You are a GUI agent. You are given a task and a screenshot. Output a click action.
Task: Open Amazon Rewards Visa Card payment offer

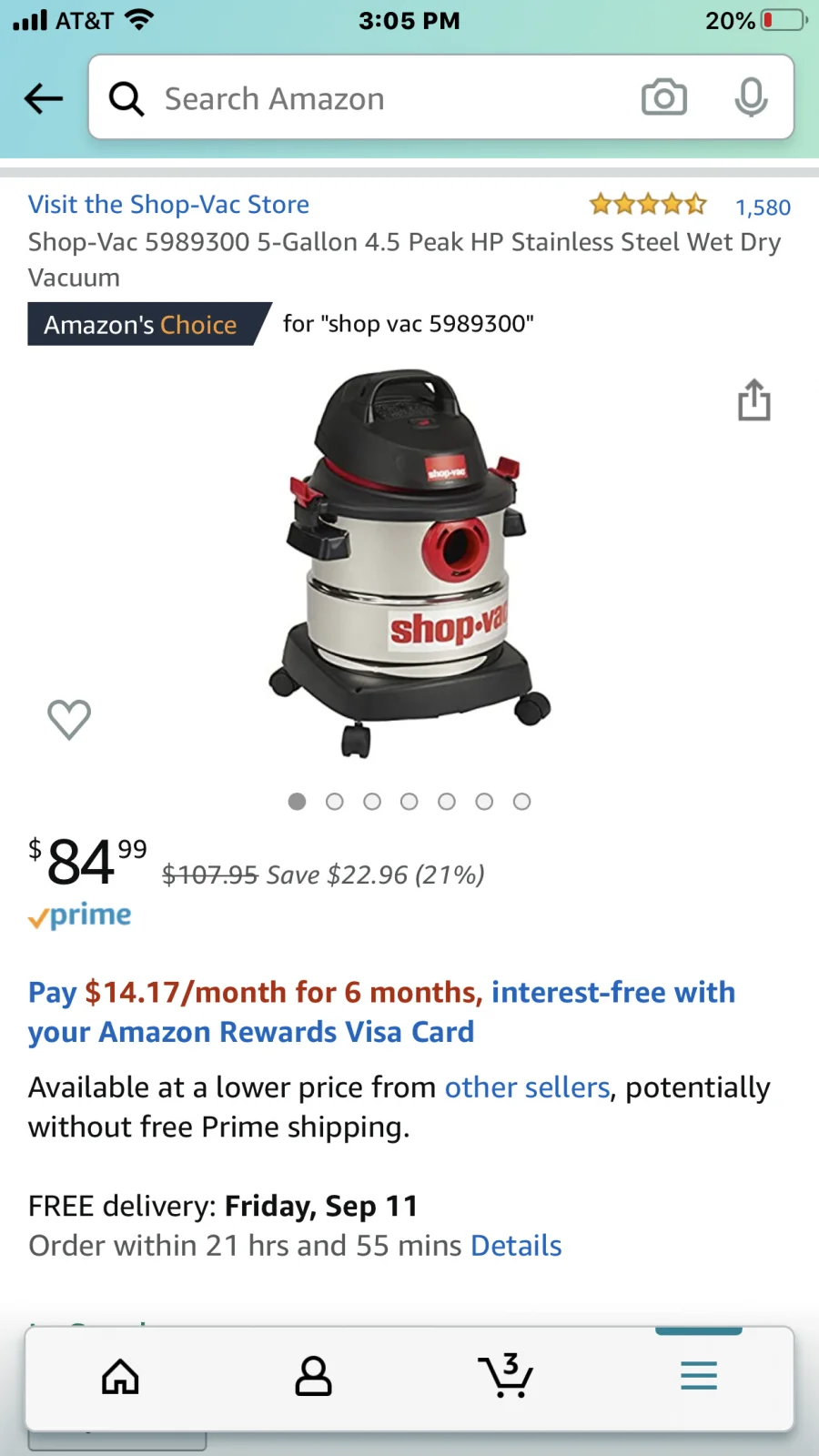[x=382, y=1012]
